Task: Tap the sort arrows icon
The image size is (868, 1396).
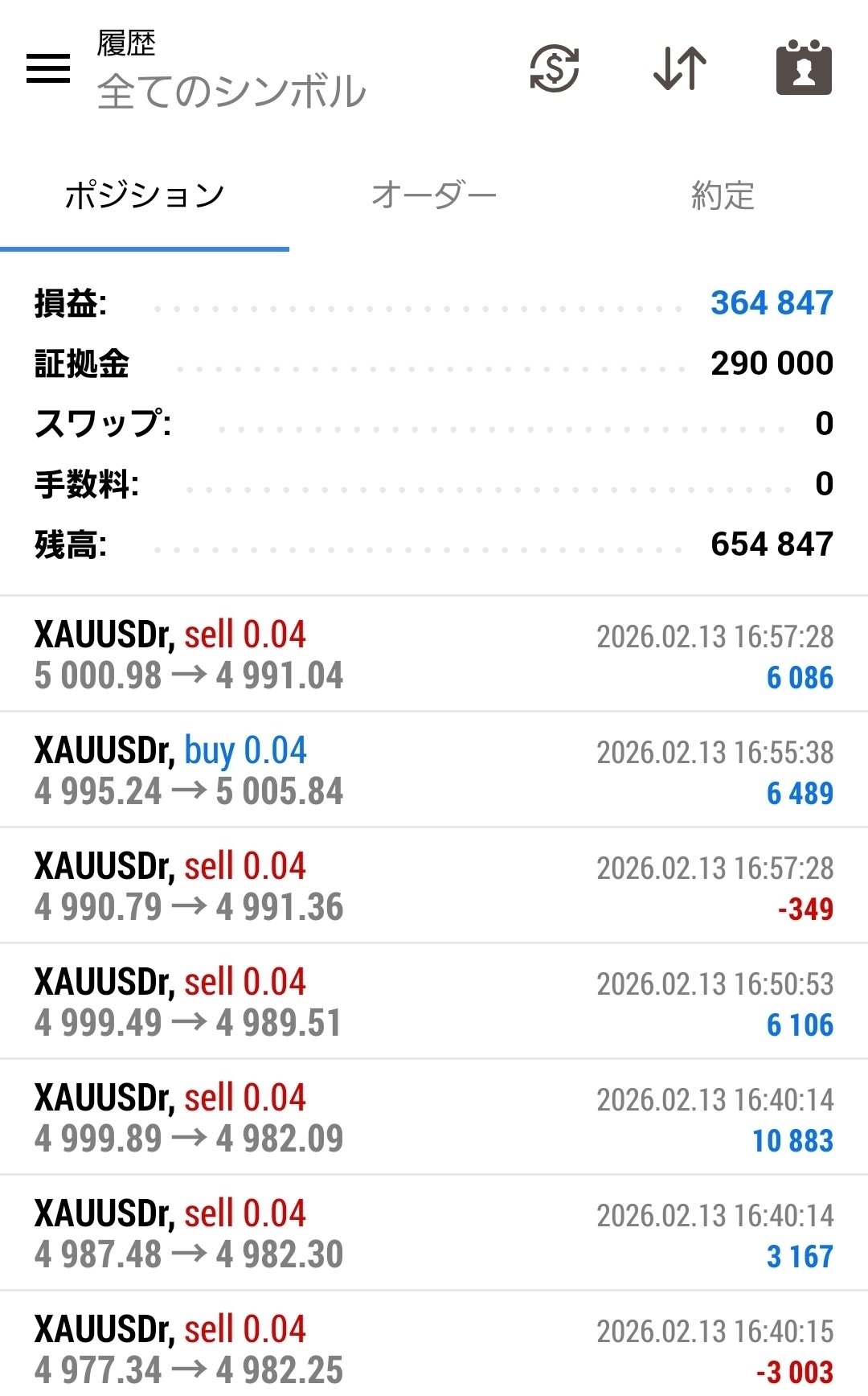Action: (680, 68)
